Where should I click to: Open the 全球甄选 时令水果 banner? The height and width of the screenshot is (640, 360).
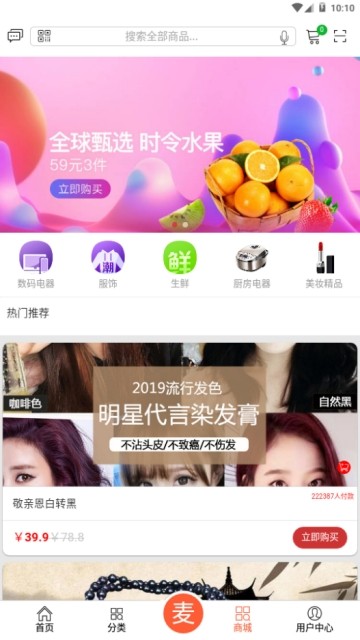pyautogui.click(x=180, y=144)
